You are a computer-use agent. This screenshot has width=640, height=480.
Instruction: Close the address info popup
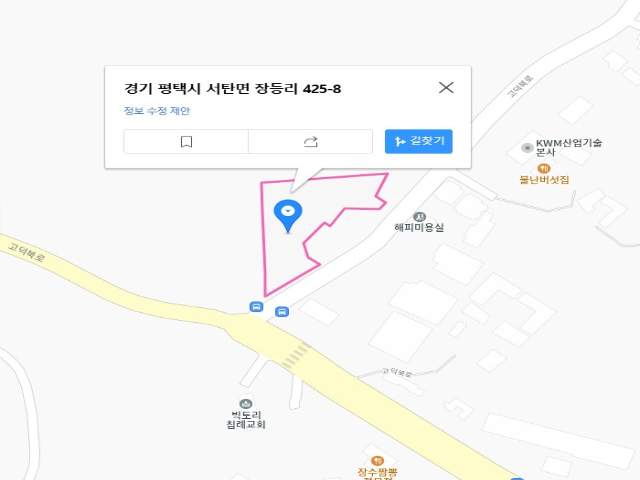pyautogui.click(x=446, y=88)
